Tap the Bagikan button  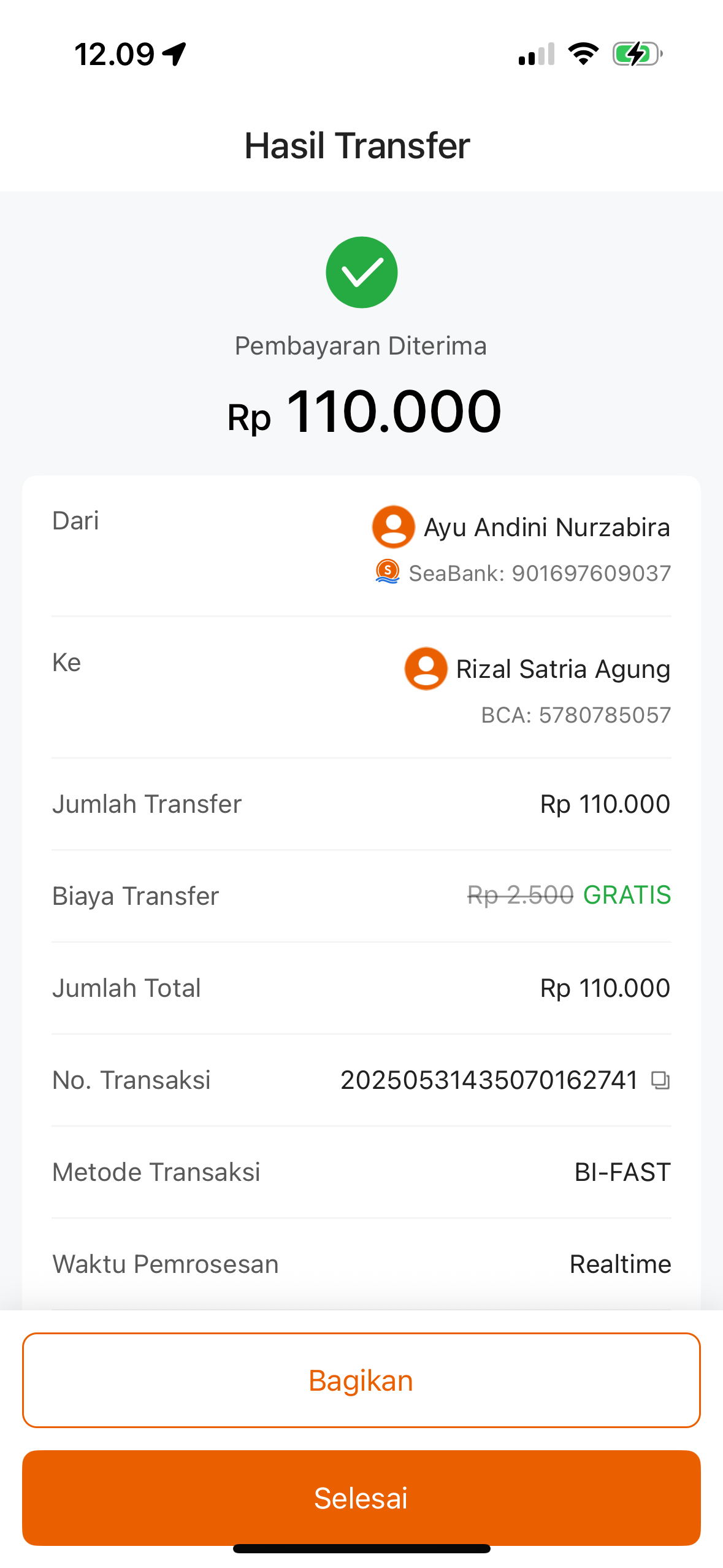(x=361, y=1380)
